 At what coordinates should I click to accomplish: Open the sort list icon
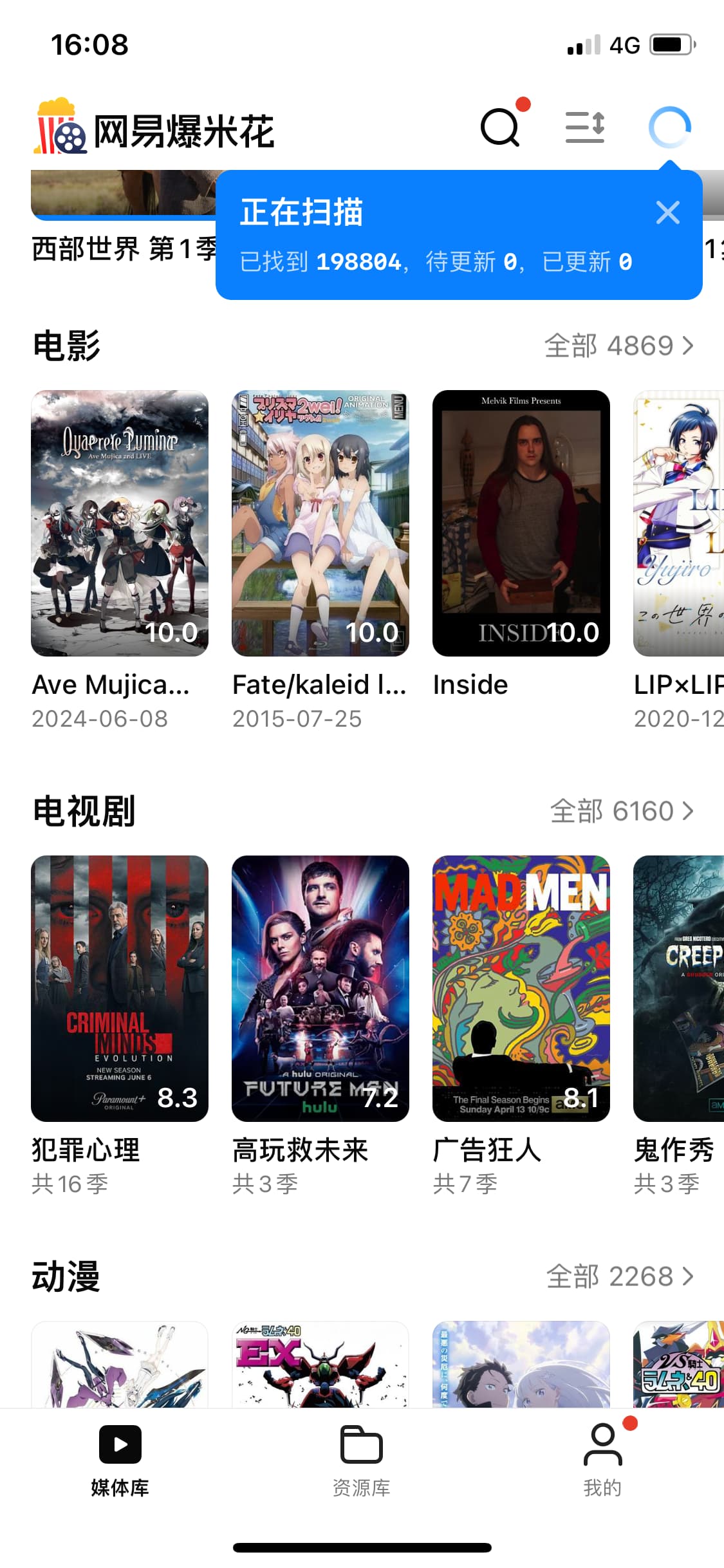[x=584, y=127]
